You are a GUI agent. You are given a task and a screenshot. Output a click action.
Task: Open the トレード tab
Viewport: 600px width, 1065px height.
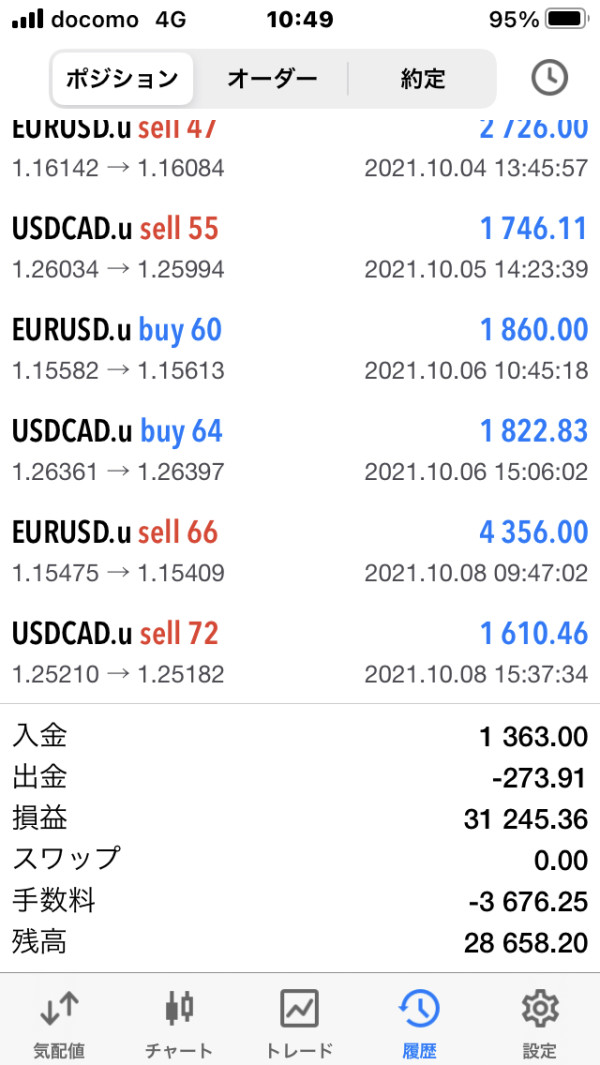point(300,1022)
